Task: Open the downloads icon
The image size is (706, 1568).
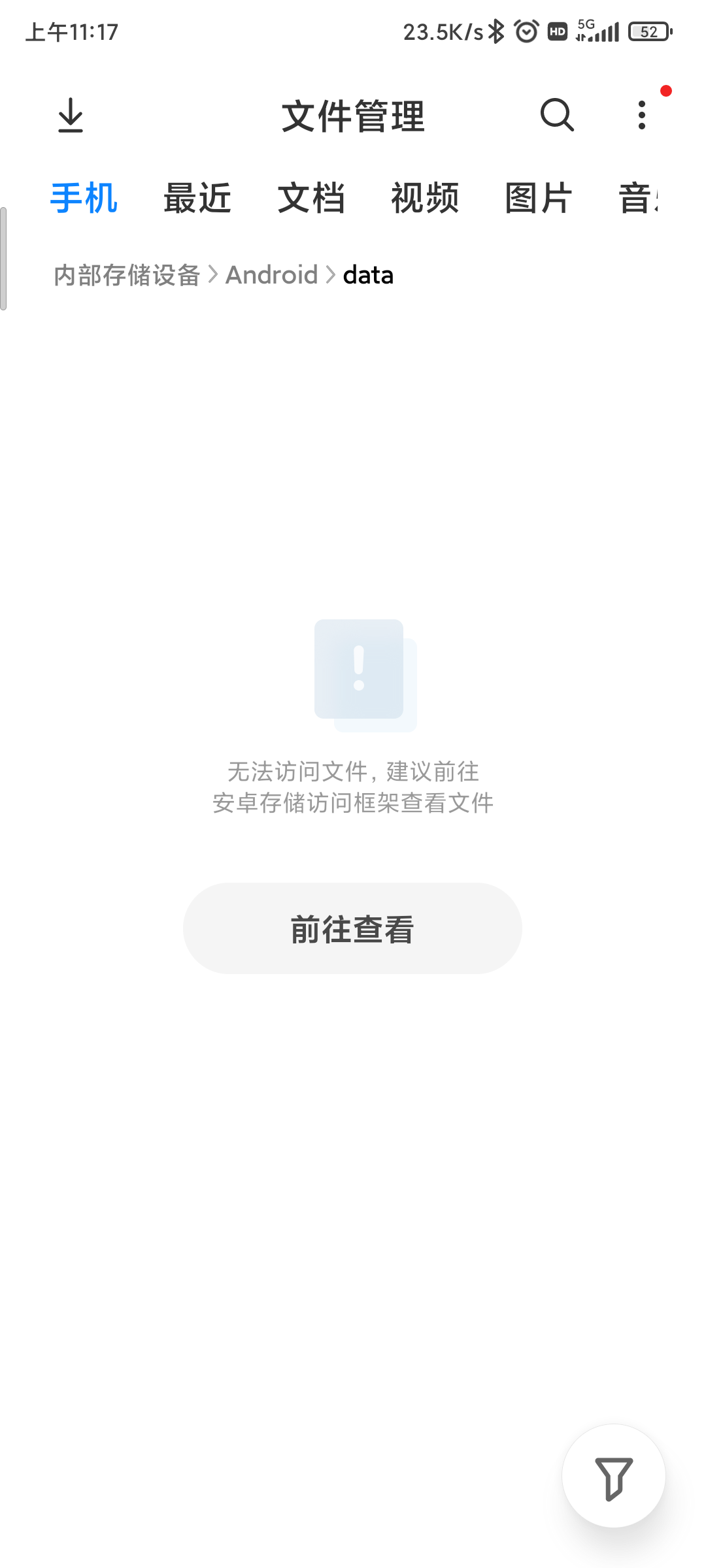Action: 71,116
